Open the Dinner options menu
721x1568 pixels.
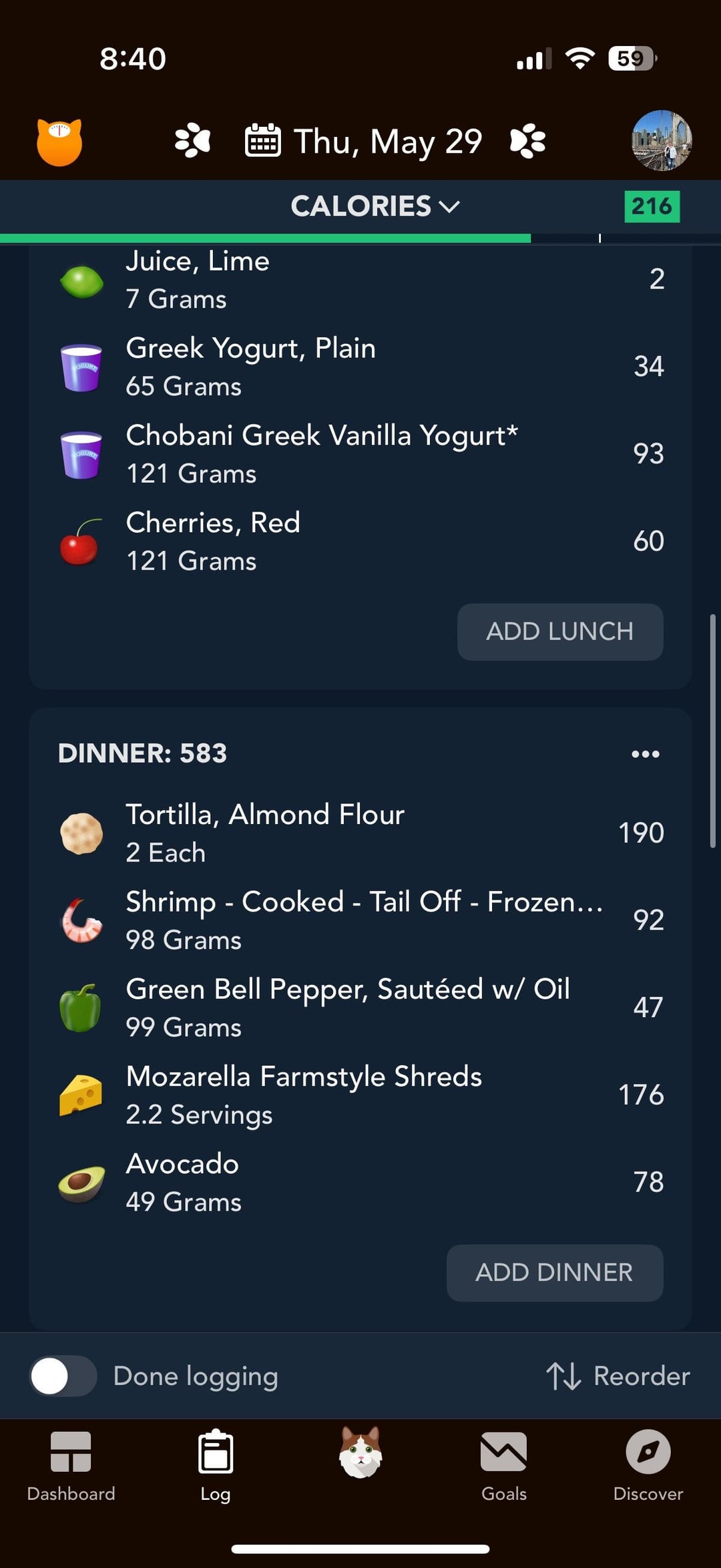click(x=646, y=754)
